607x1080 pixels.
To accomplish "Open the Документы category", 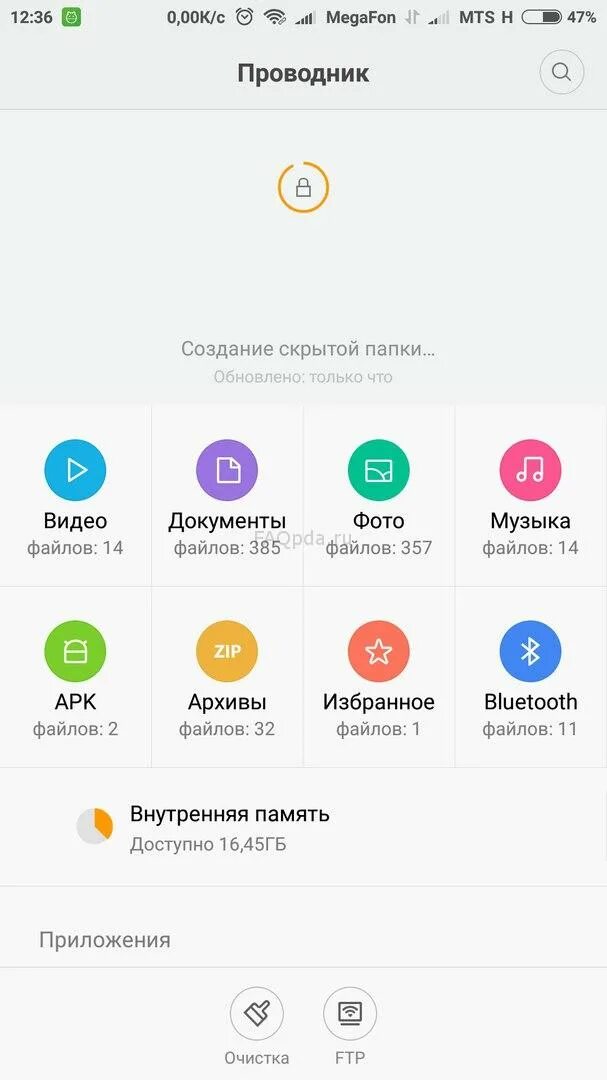I will coord(227,496).
